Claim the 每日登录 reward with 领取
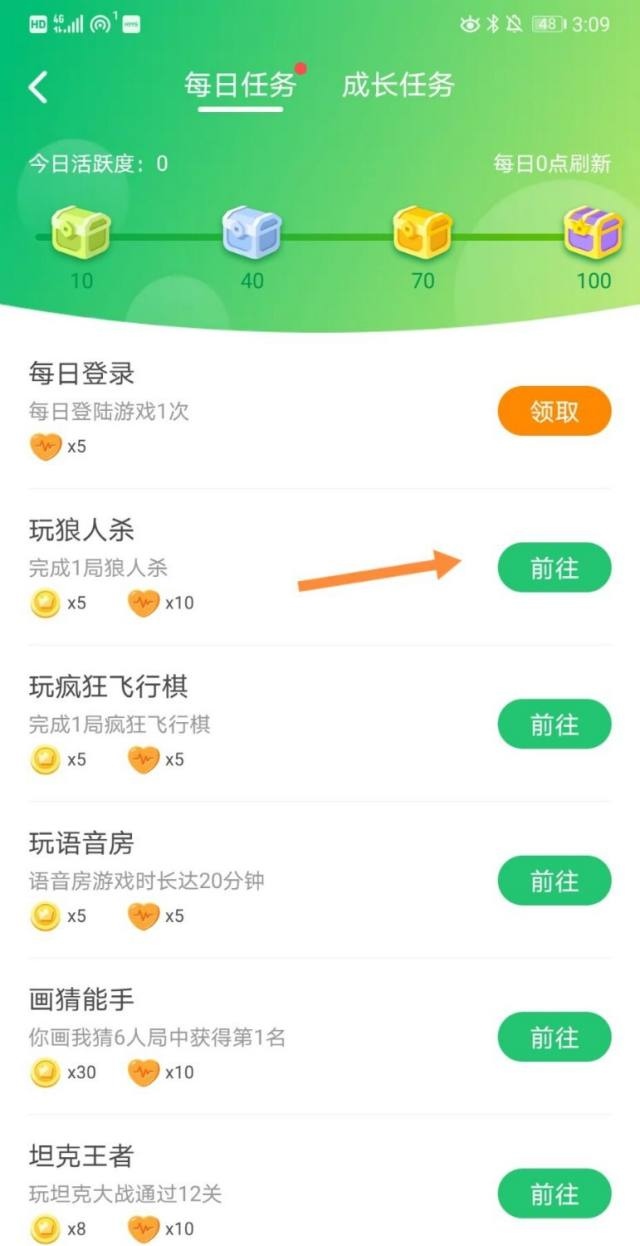Screen dimensions: 640x1246 coord(554,411)
